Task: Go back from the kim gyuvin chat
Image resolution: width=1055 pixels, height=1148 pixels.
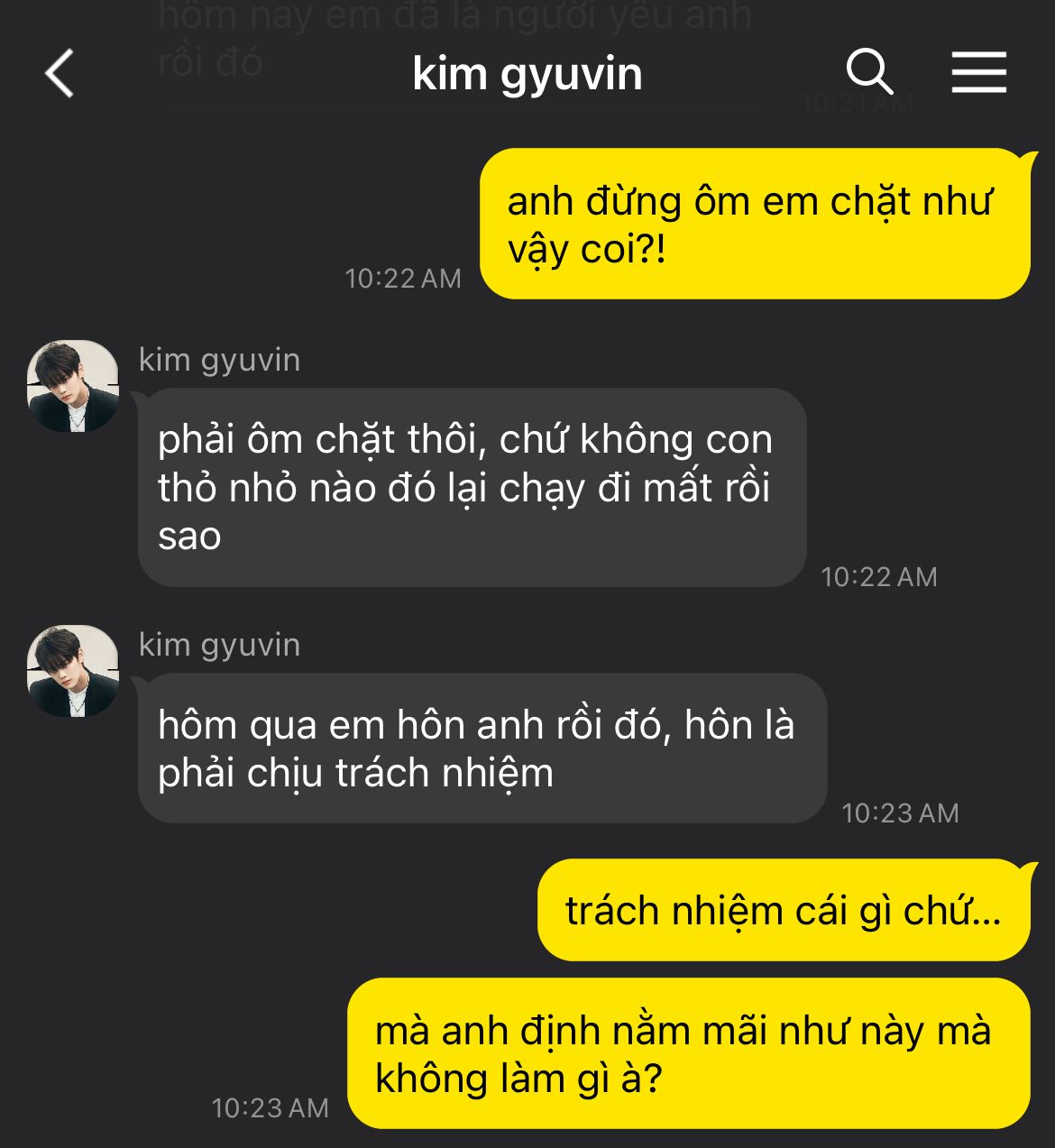Action: pos(60,73)
